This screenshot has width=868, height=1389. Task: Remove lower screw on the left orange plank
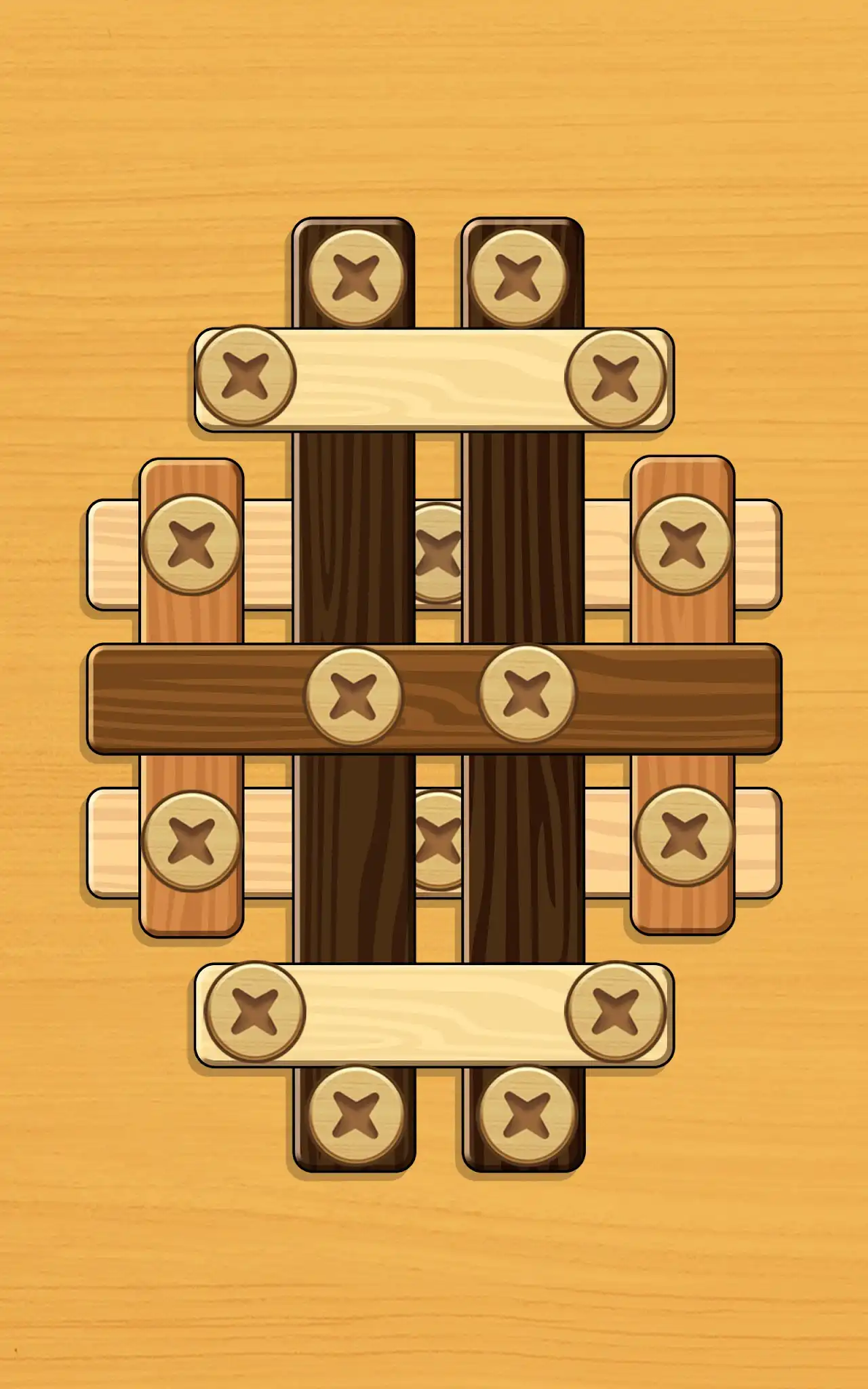192,840
